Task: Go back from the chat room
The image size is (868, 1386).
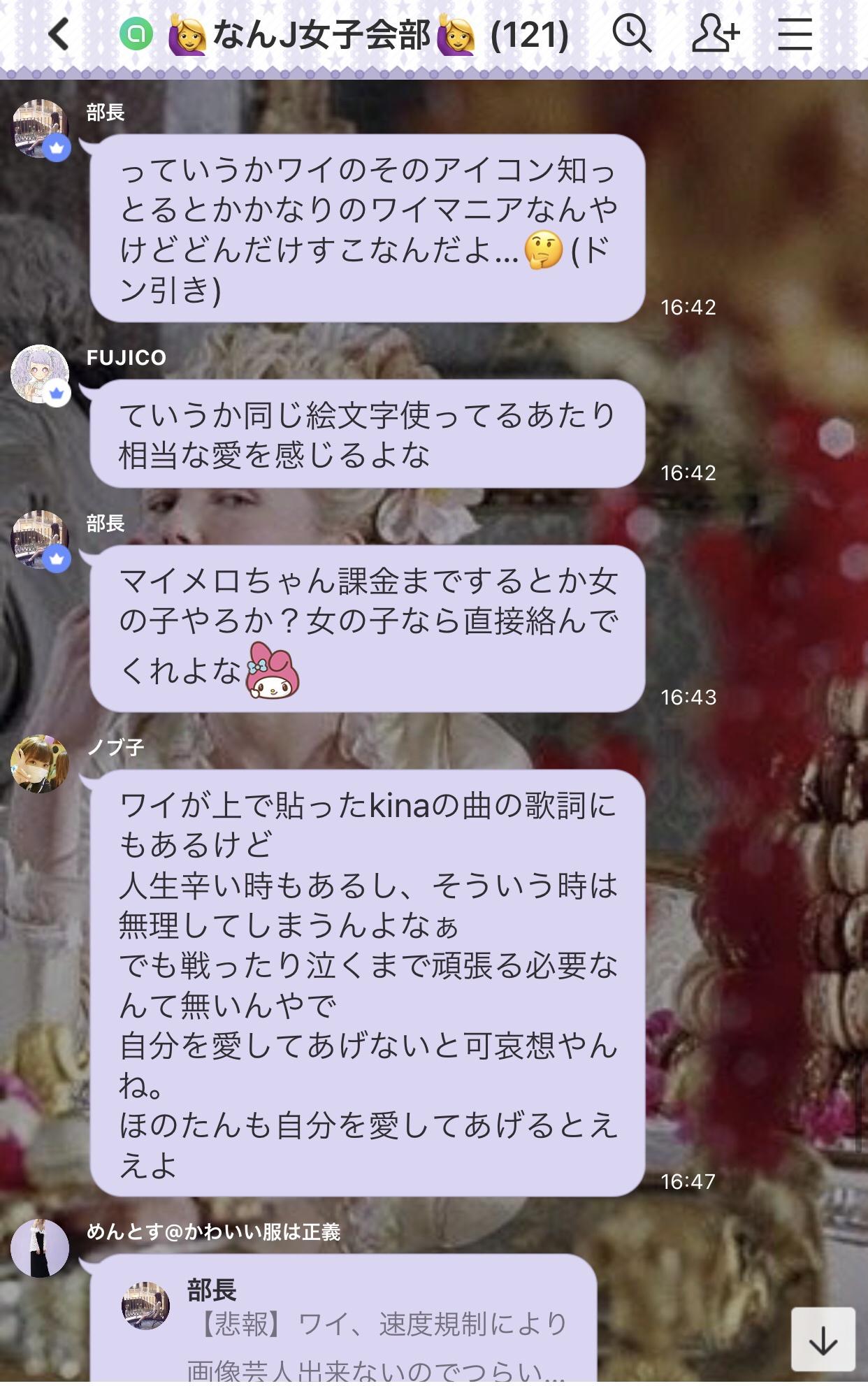Action: pyautogui.click(x=59, y=34)
